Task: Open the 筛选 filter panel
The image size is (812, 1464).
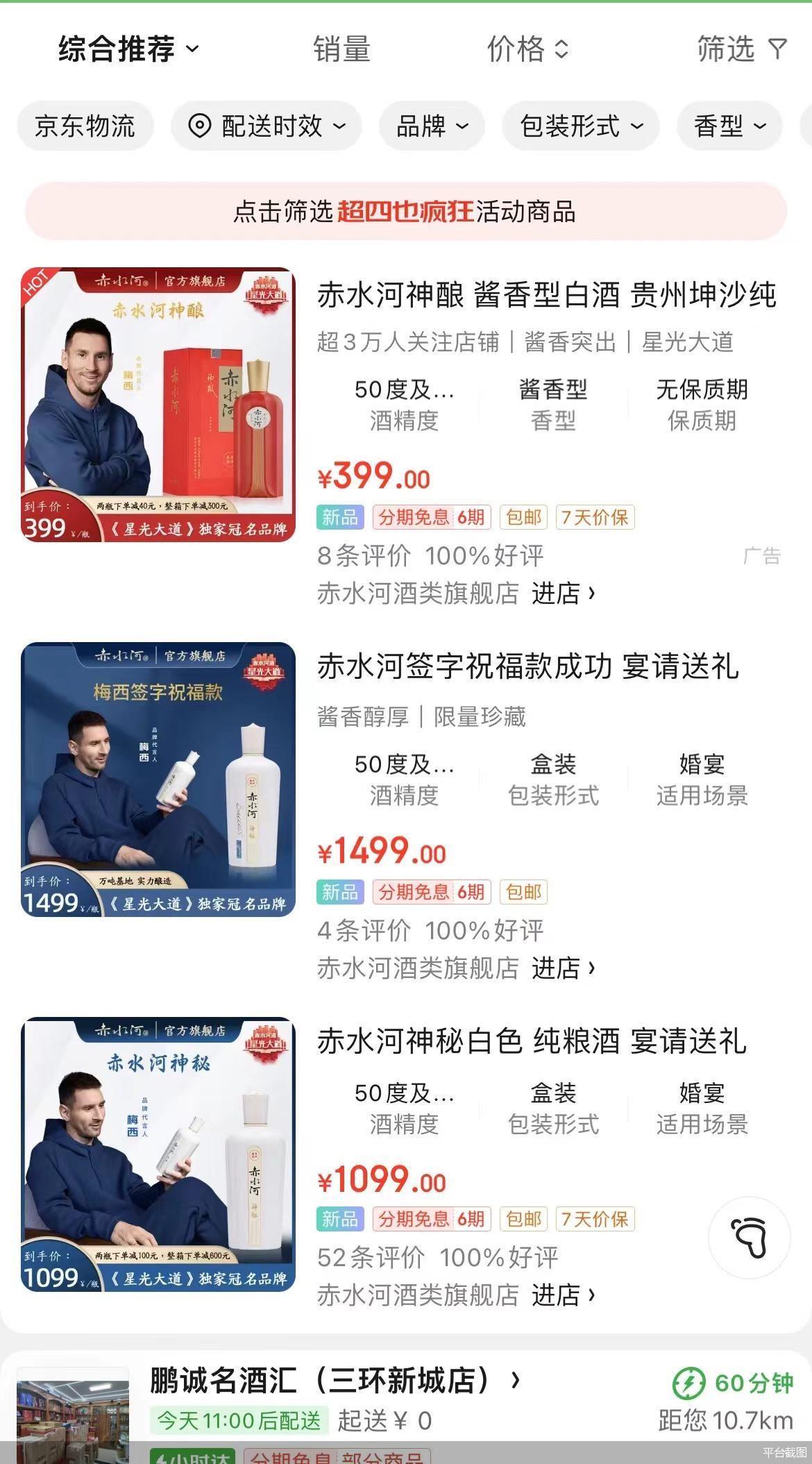Action: coord(741,49)
